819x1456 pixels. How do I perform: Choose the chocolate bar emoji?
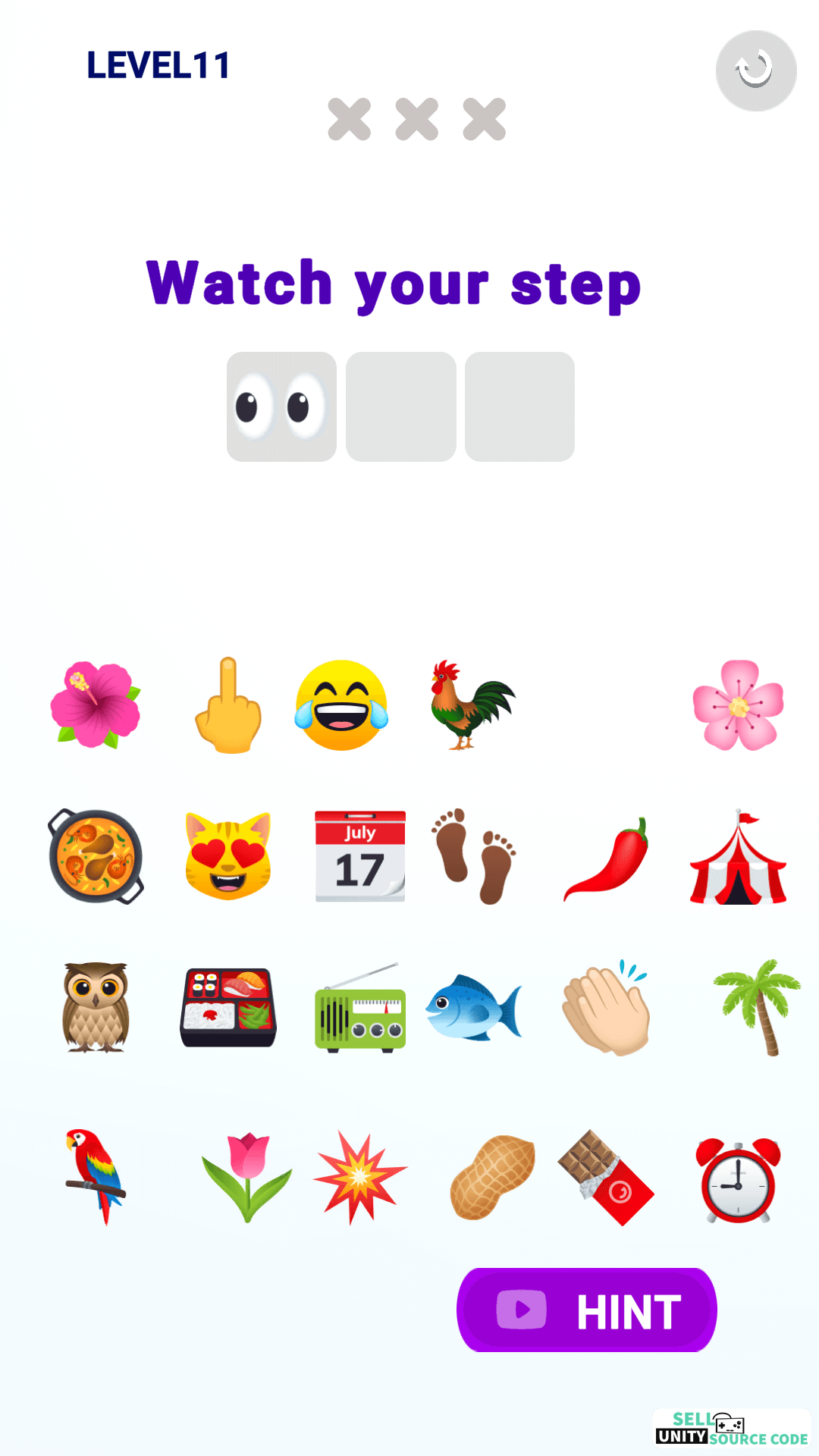[x=606, y=1177]
